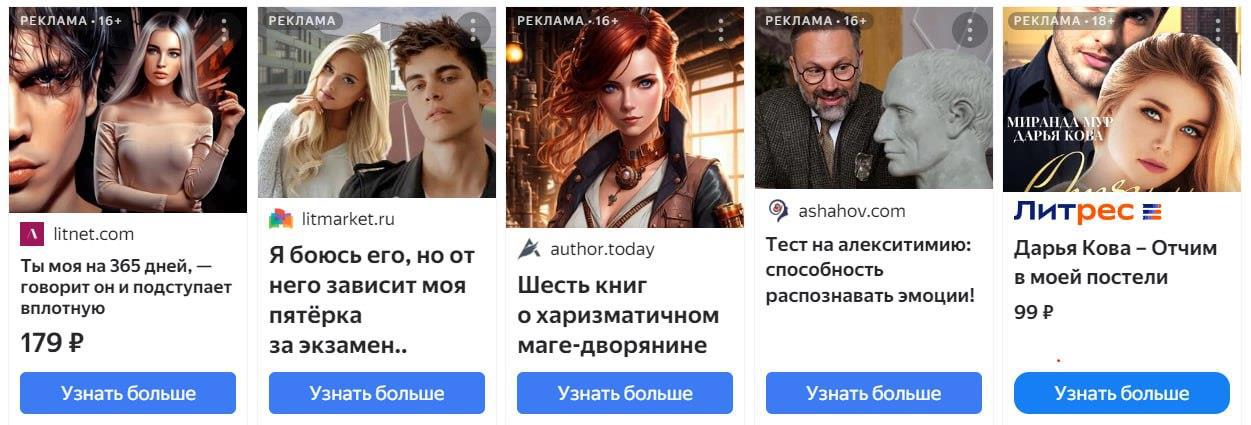This screenshot has width=1251, height=425.
Task: Open the overflow menu on litmarket.ru ad
Action: point(472,30)
